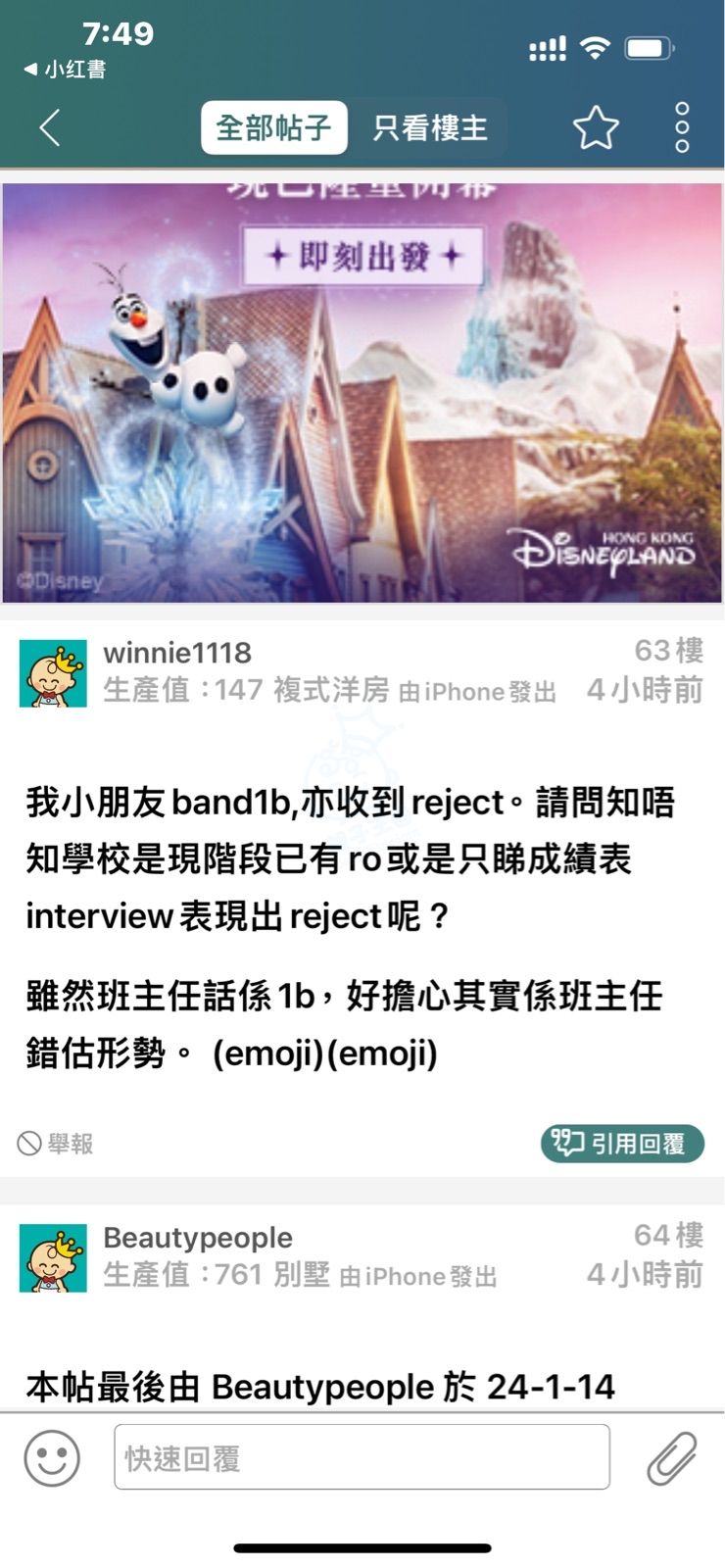Attach a file with the paperclip icon
Image resolution: width=725 pixels, height=1568 pixels.
[x=672, y=1457]
